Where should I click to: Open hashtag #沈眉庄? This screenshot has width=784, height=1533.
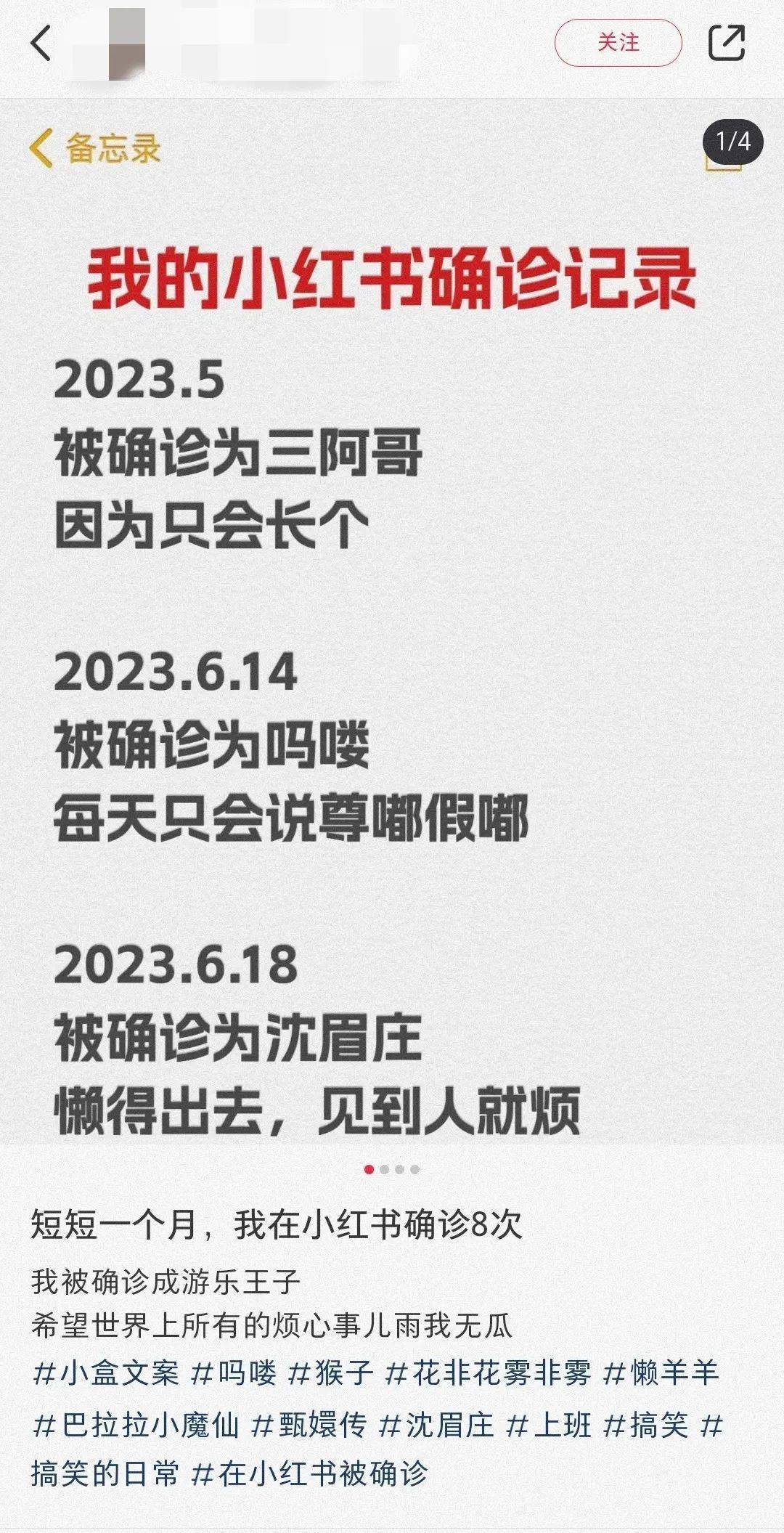point(437,1426)
